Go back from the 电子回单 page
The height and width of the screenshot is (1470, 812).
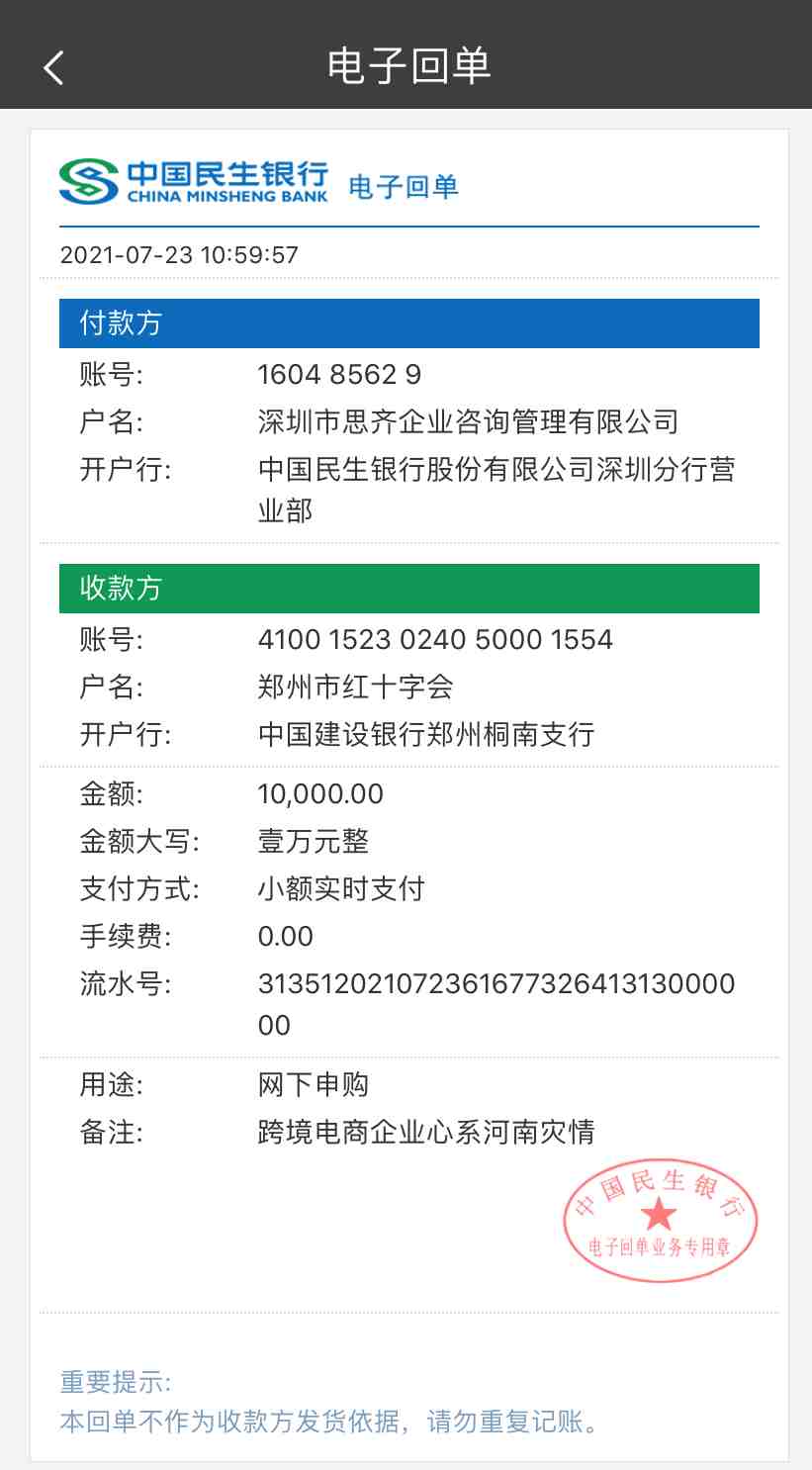coord(53,67)
